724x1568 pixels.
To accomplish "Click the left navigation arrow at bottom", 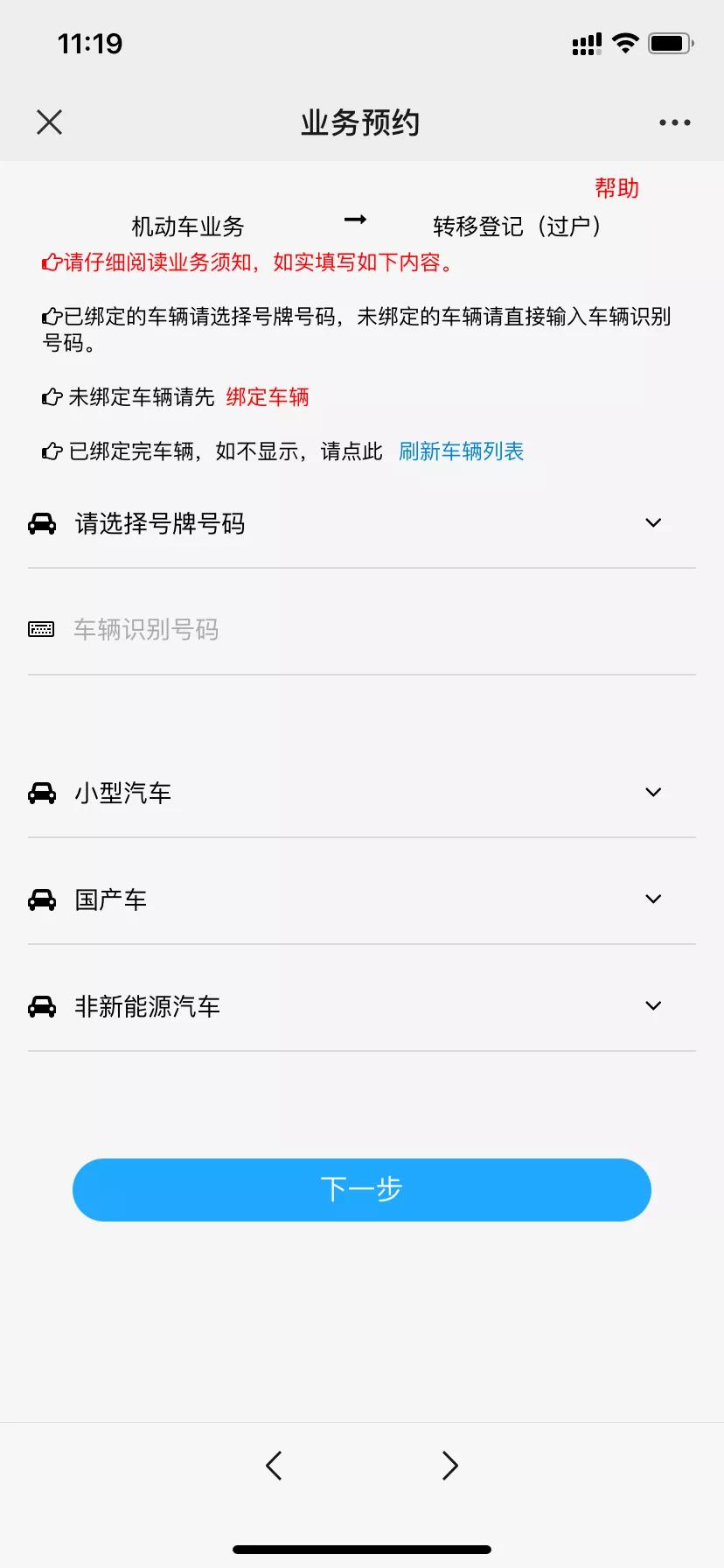I will pos(274,1465).
